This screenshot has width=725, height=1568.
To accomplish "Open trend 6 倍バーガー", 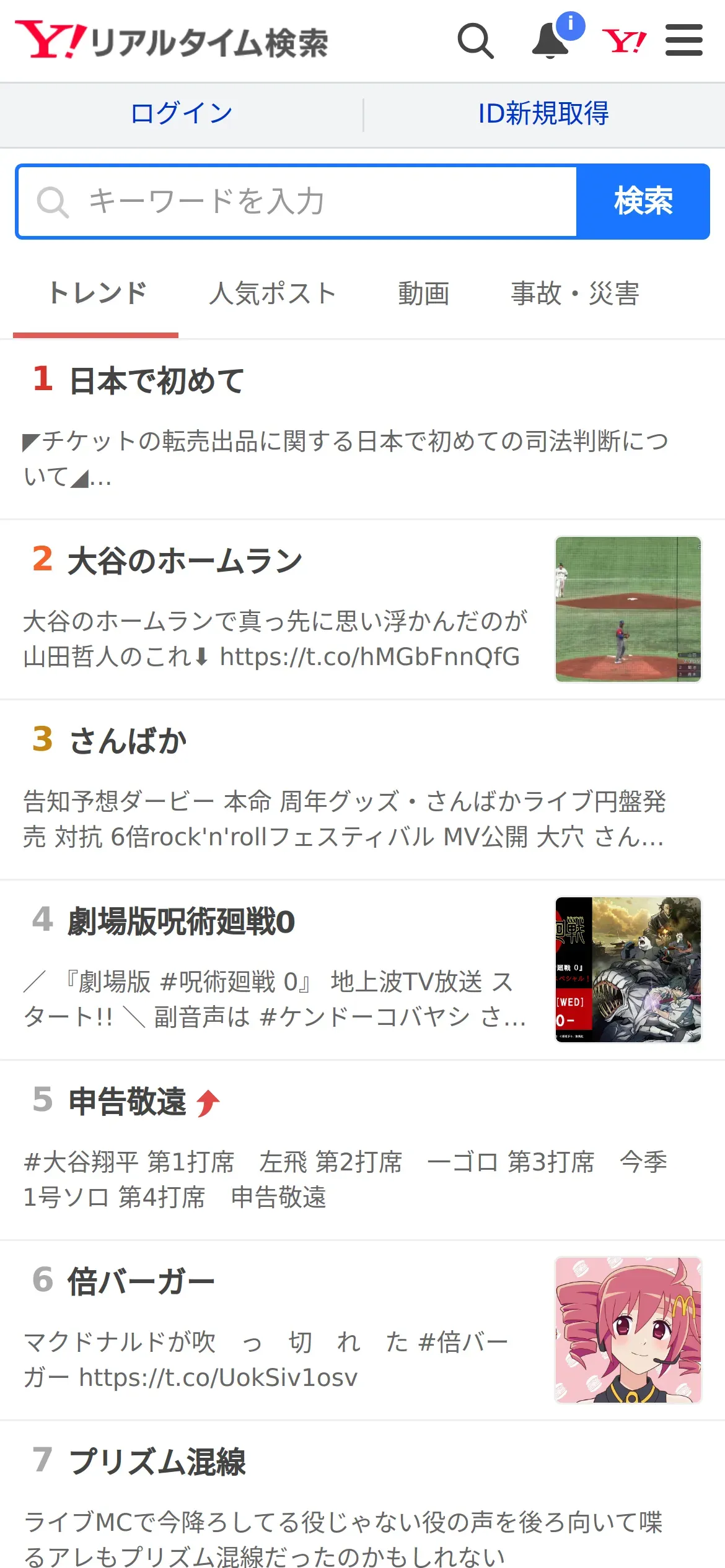I will 141,1282.
